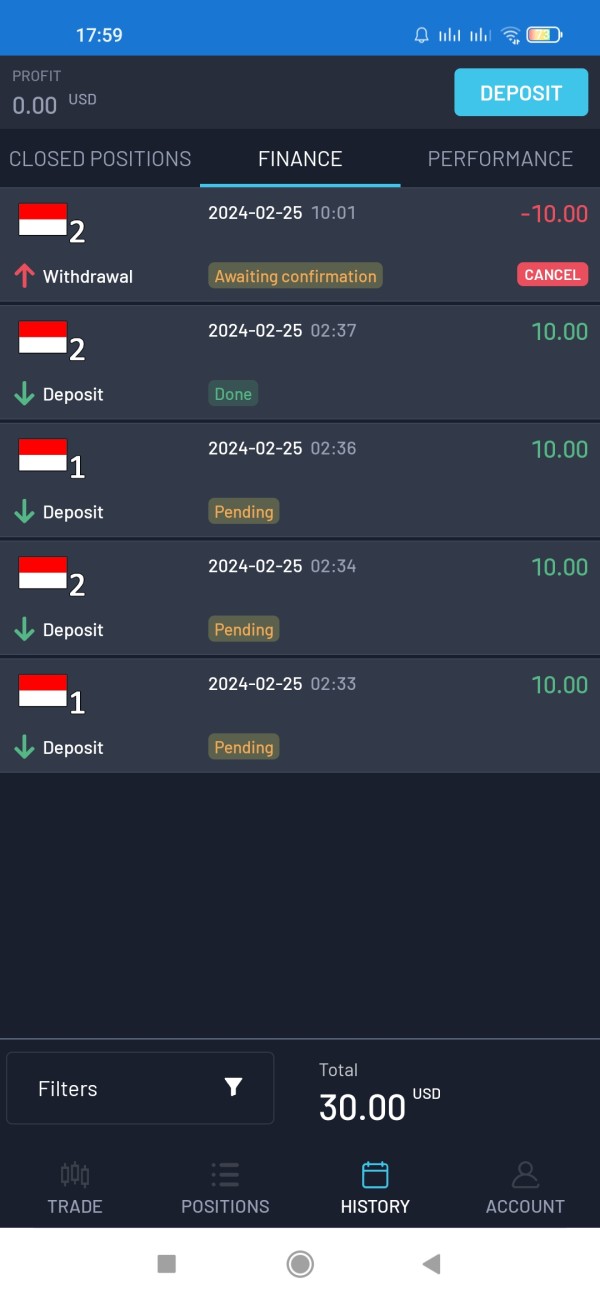Image resolution: width=600 pixels, height=1300 pixels.
Task: View the 02:36 pending deposit
Action: (300, 481)
